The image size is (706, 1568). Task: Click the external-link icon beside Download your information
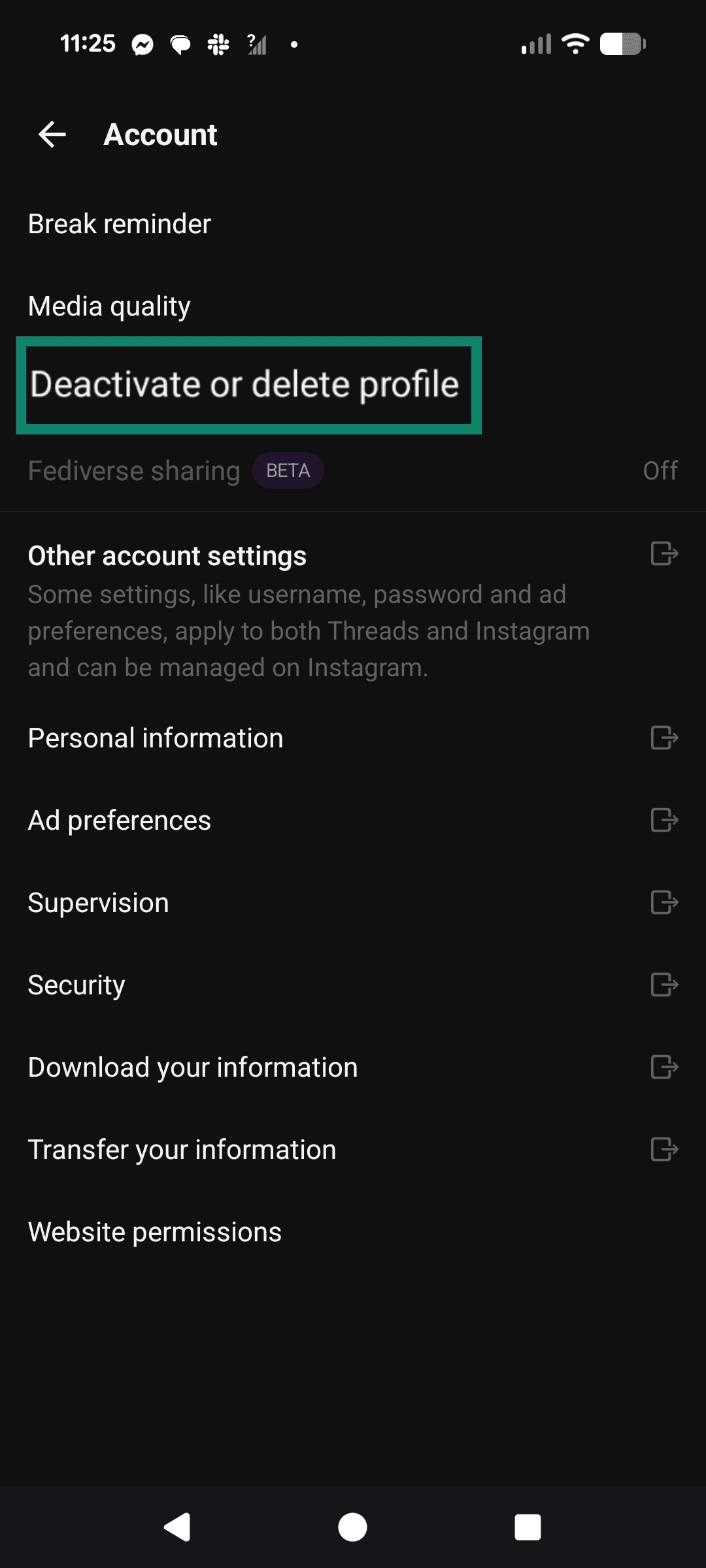[664, 1066]
